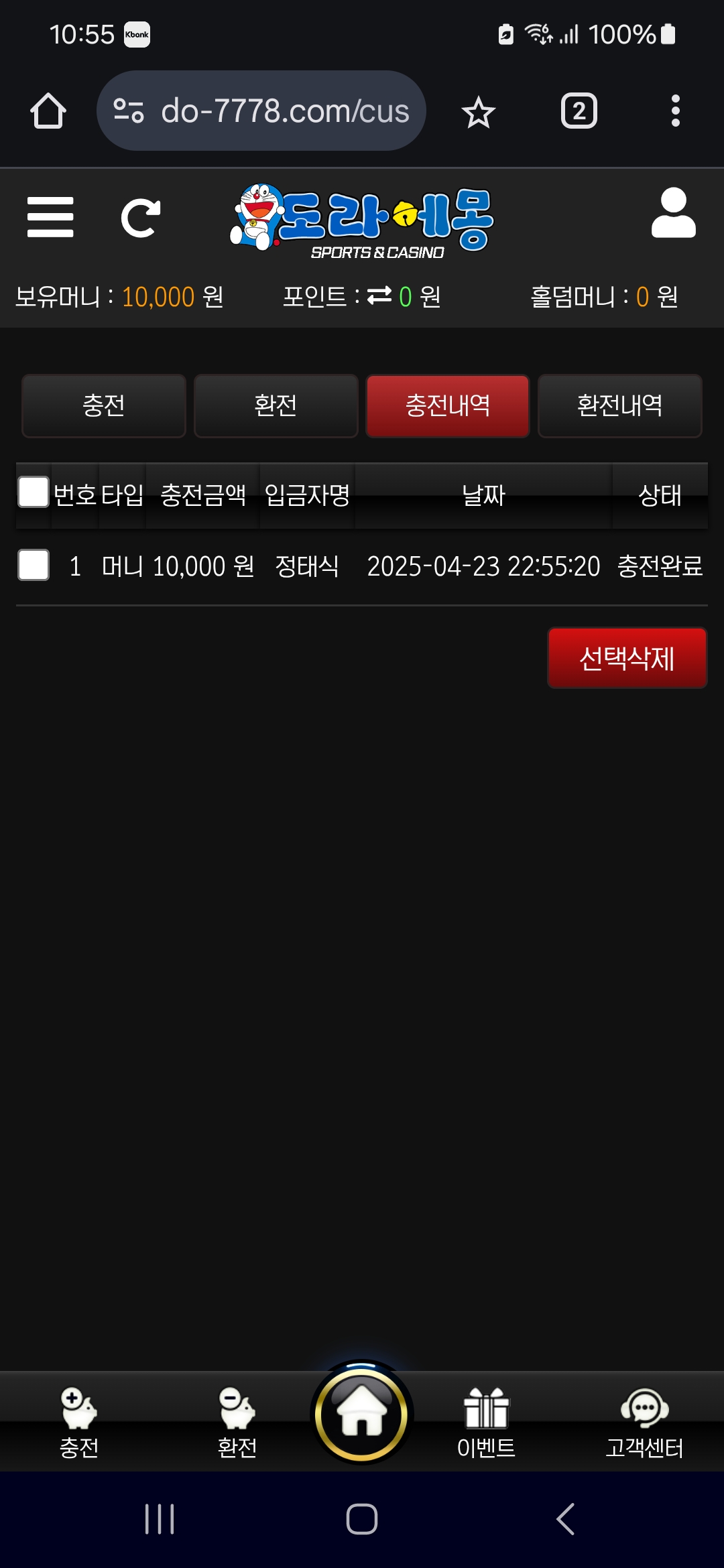The image size is (724, 1568).
Task: Open the hamburger menu
Action: coord(50,217)
